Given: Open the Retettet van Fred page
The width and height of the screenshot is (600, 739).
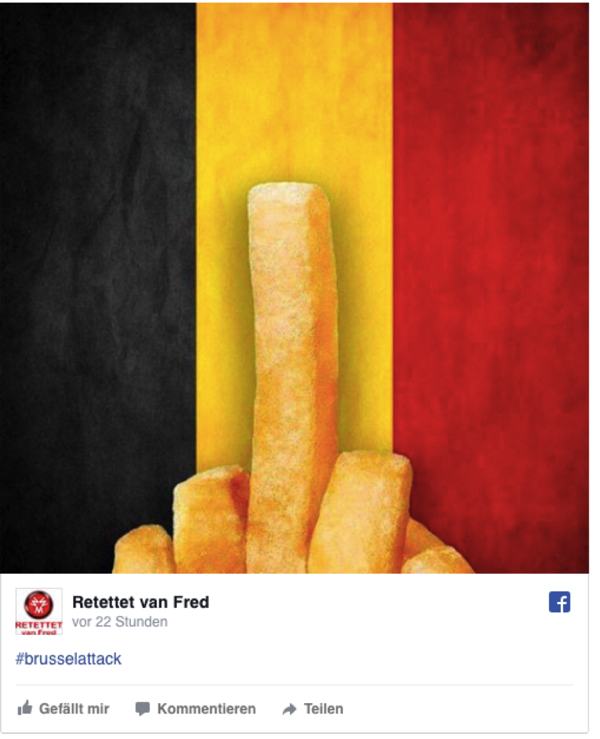Looking at the screenshot, I should [140, 602].
